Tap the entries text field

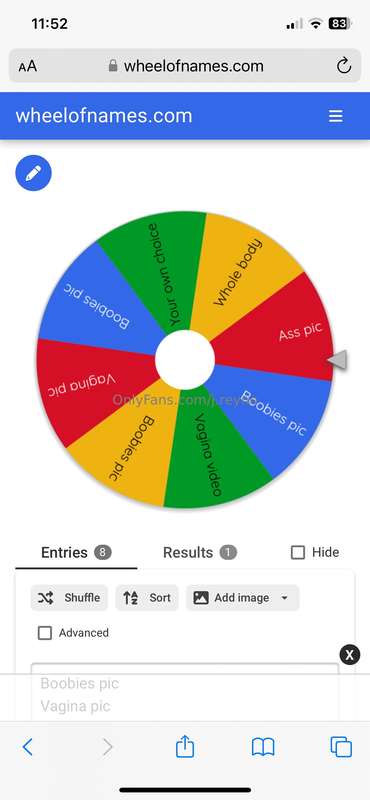185,693
